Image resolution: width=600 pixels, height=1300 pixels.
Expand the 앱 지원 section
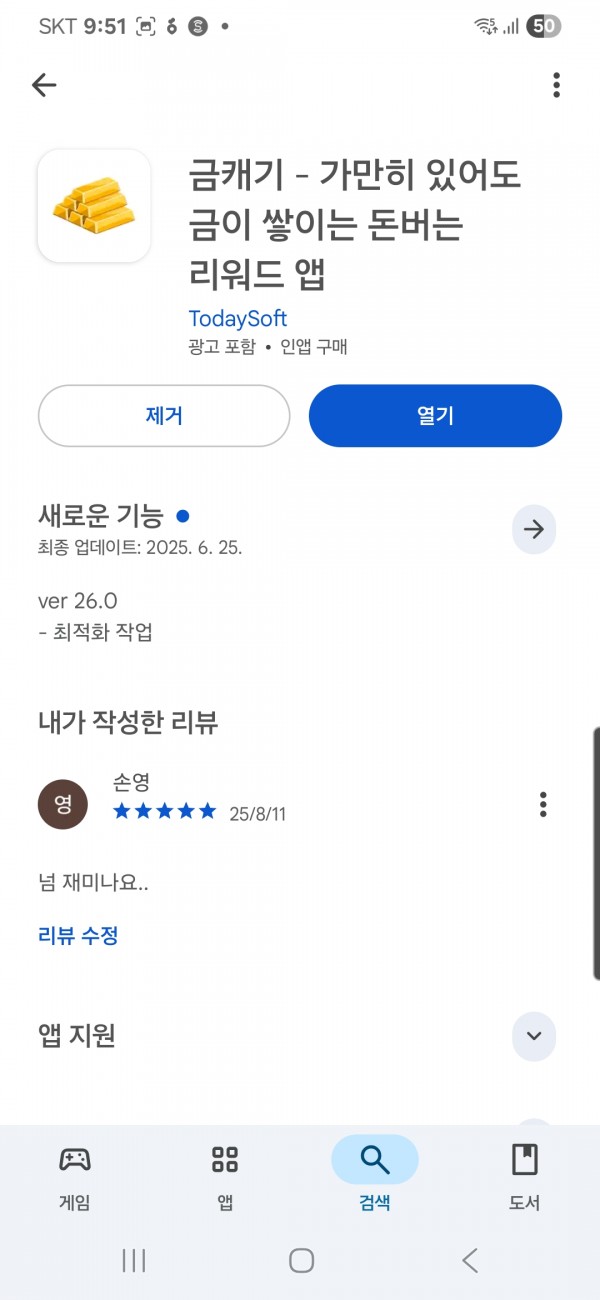[x=534, y=1036]
